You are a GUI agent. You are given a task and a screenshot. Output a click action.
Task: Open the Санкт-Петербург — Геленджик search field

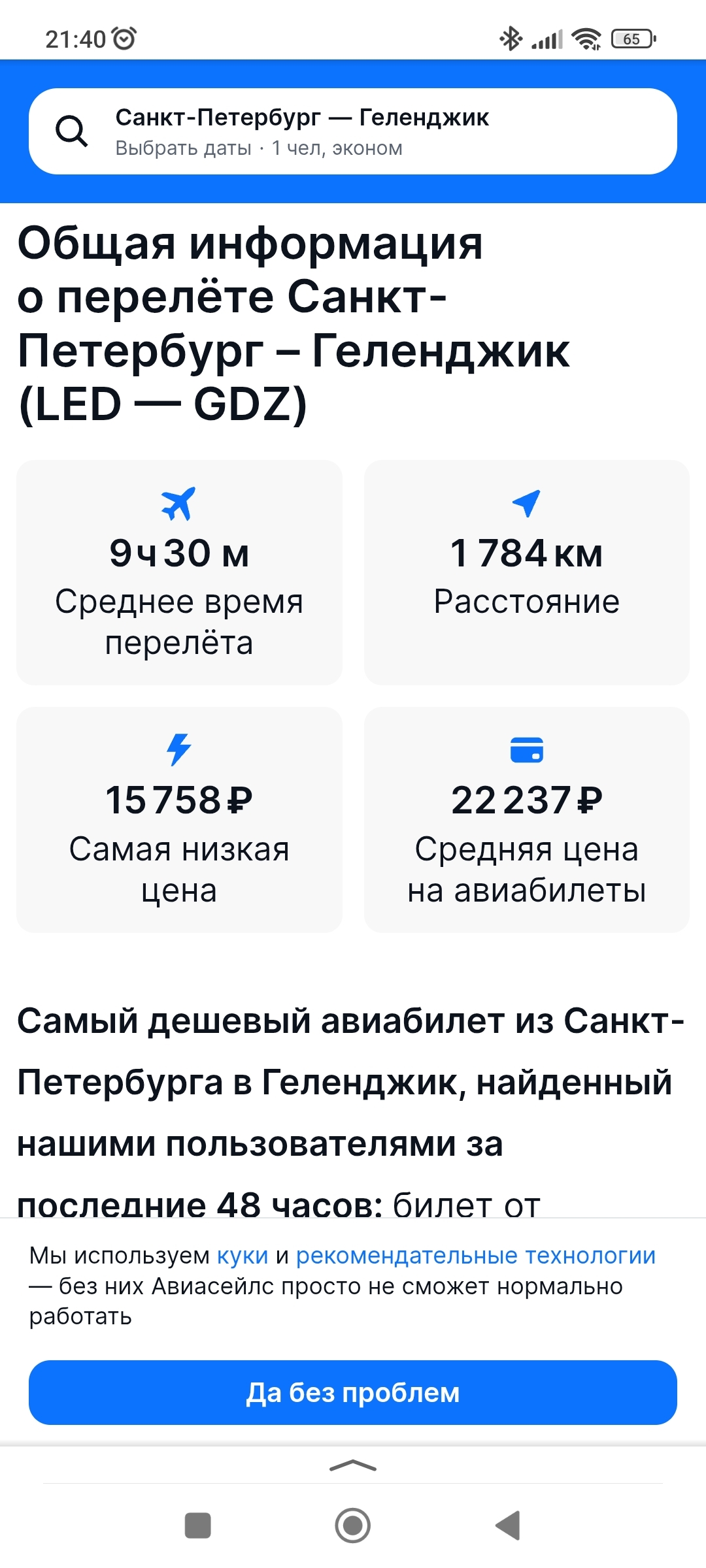point(353,131)
